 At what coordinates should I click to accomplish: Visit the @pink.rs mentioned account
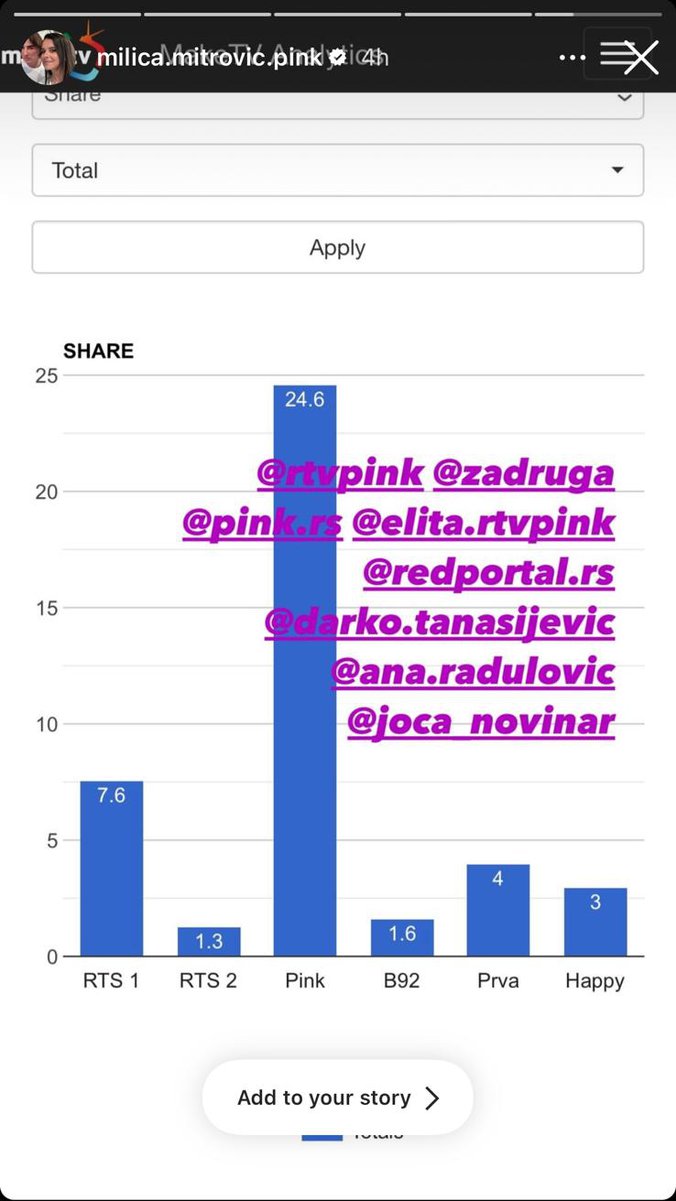click(262, 522)
